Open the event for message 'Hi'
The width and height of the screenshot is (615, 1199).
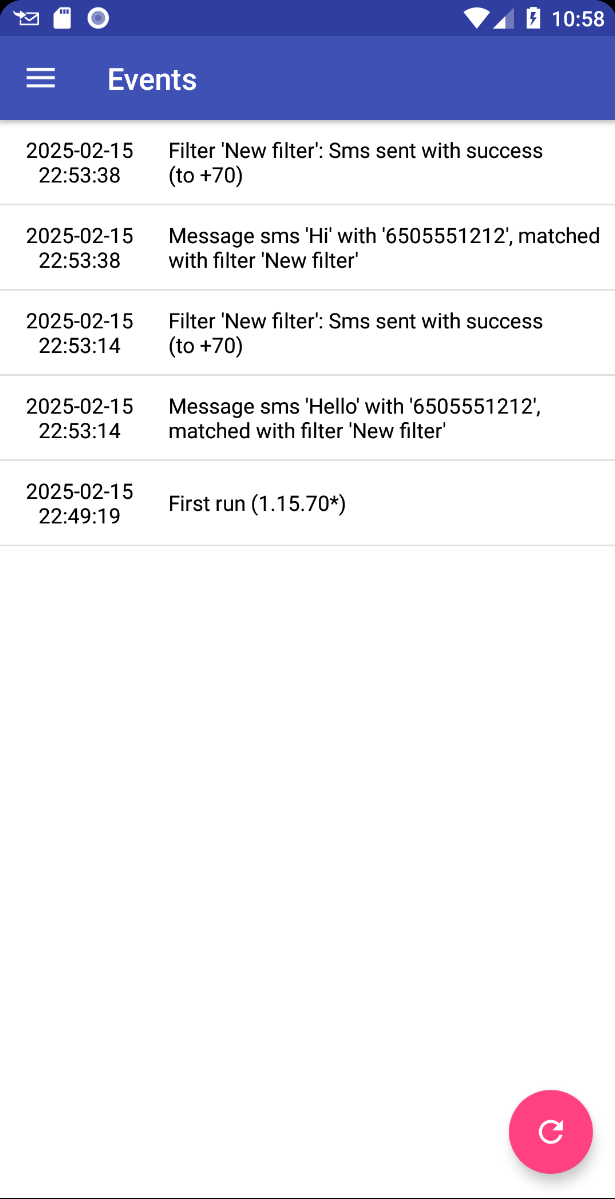coord(308,248)
